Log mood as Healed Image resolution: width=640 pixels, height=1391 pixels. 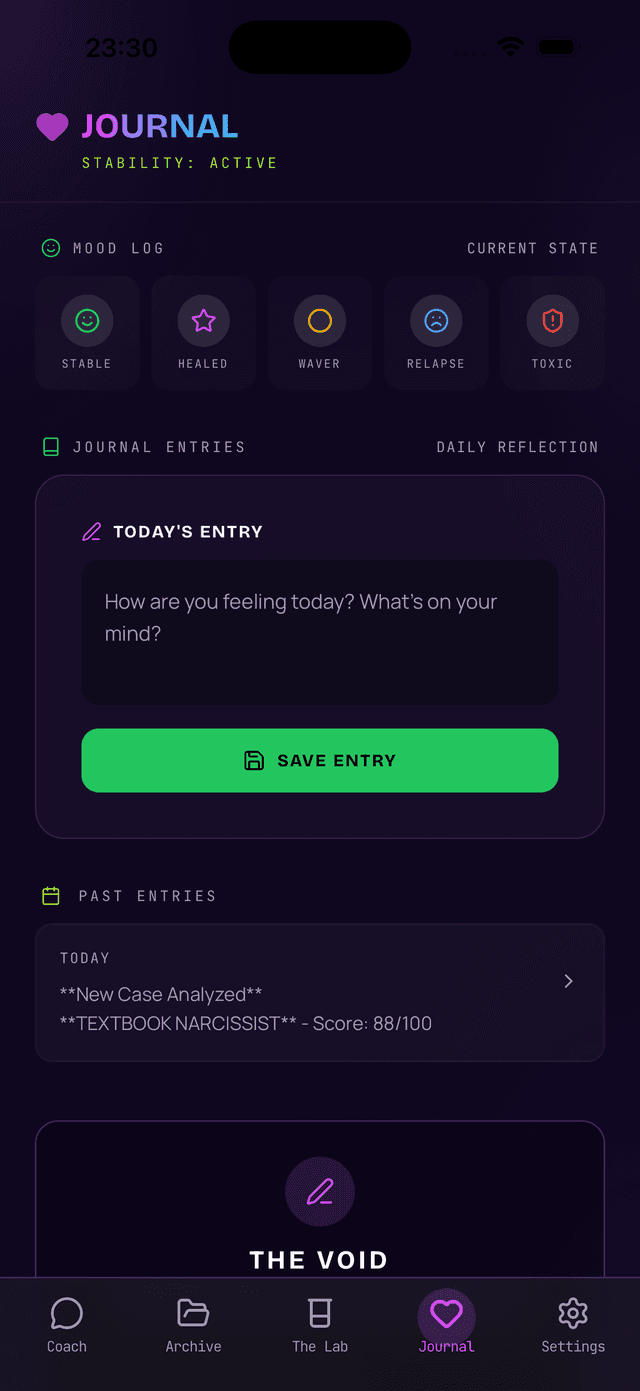click(x=203, y=332)
